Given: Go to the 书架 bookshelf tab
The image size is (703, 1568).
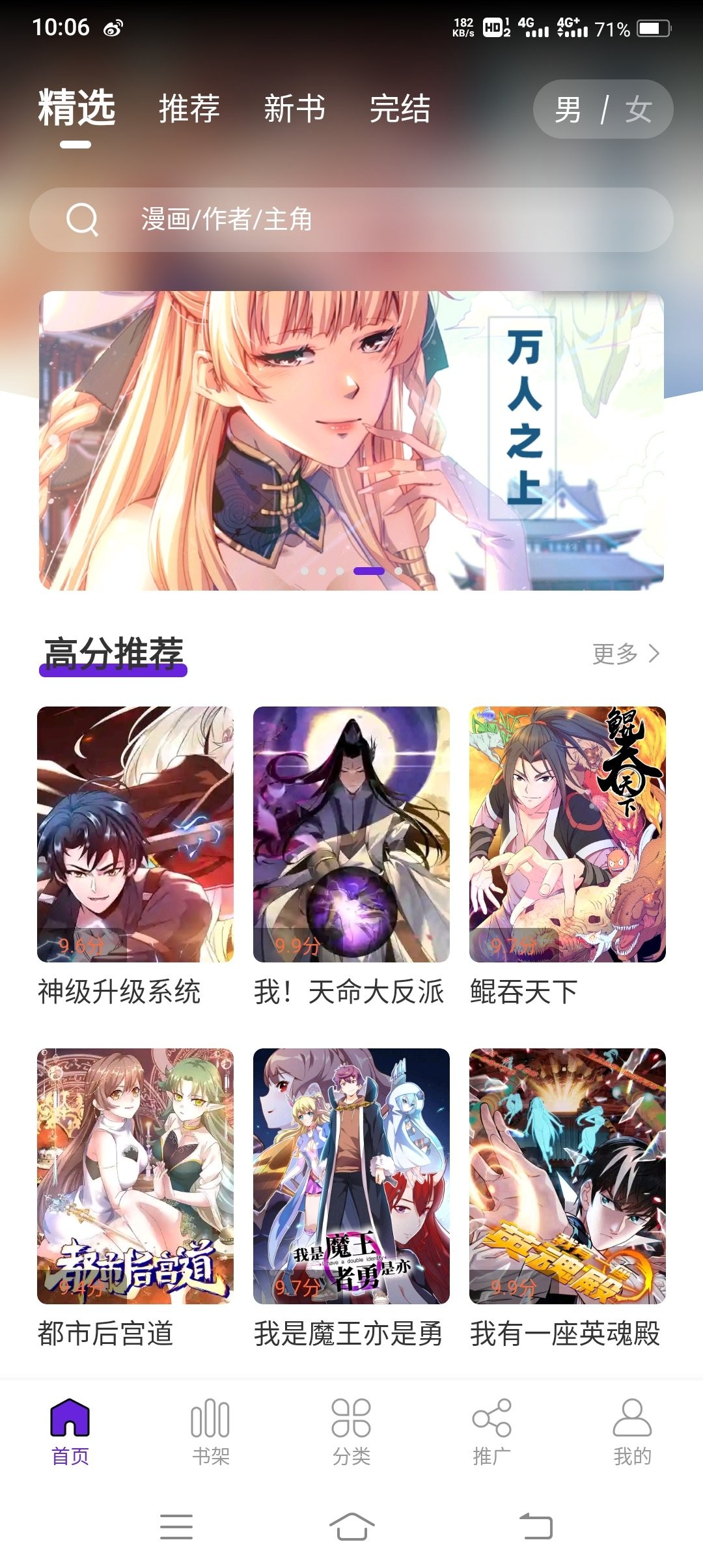Looking at the screenshot, I should tap(210, 1431).
